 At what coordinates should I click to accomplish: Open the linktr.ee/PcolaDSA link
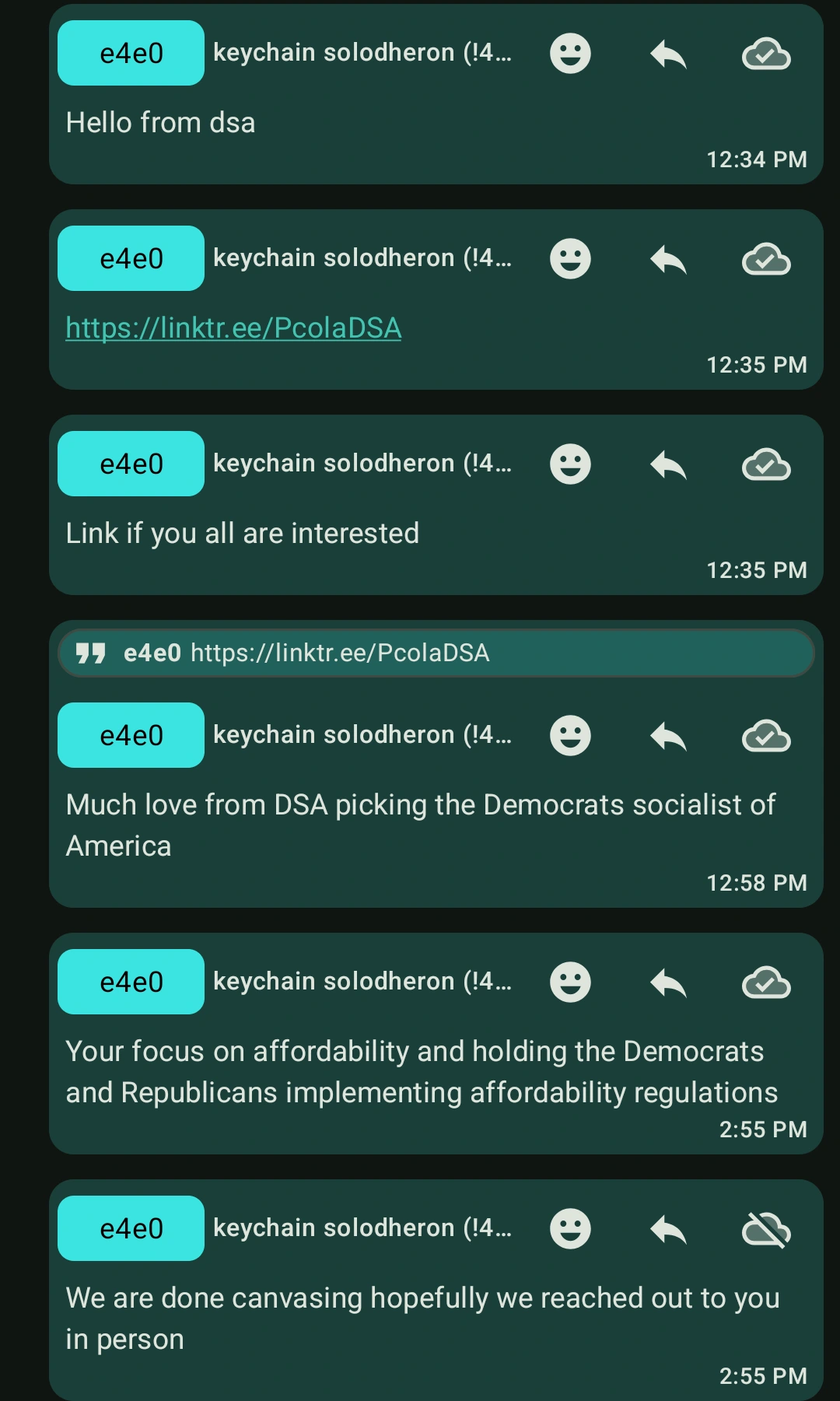(x=233, y=328)
